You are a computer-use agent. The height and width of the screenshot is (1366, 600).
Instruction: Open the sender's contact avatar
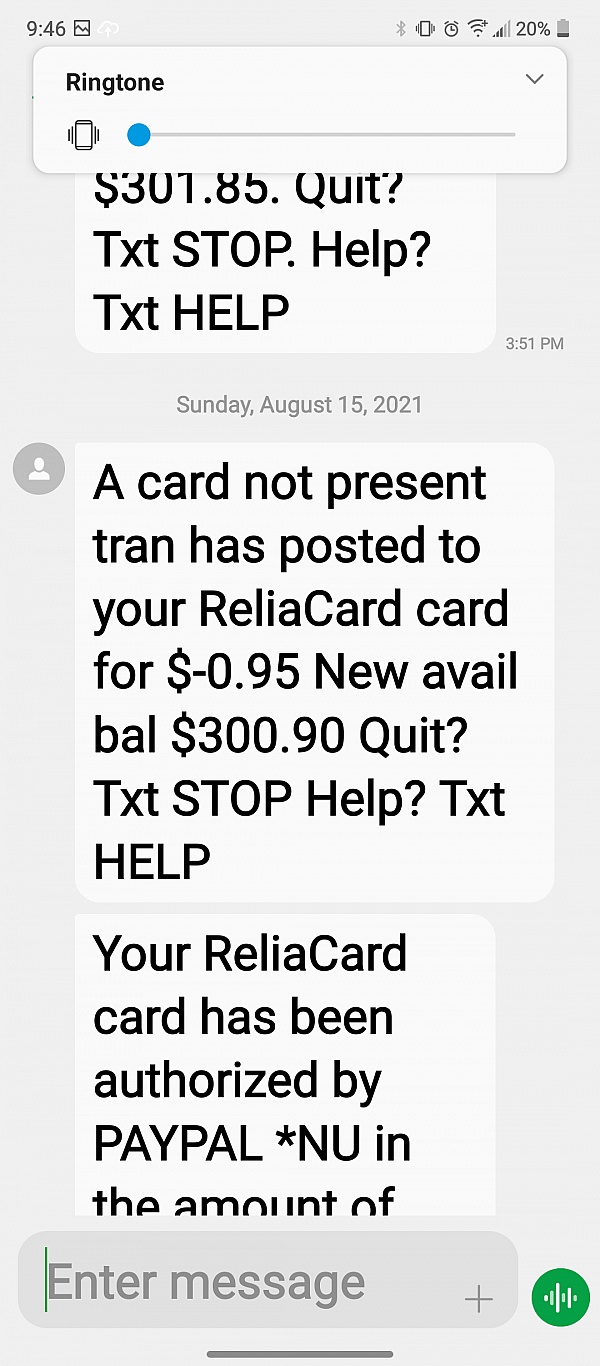pos(39,469)
